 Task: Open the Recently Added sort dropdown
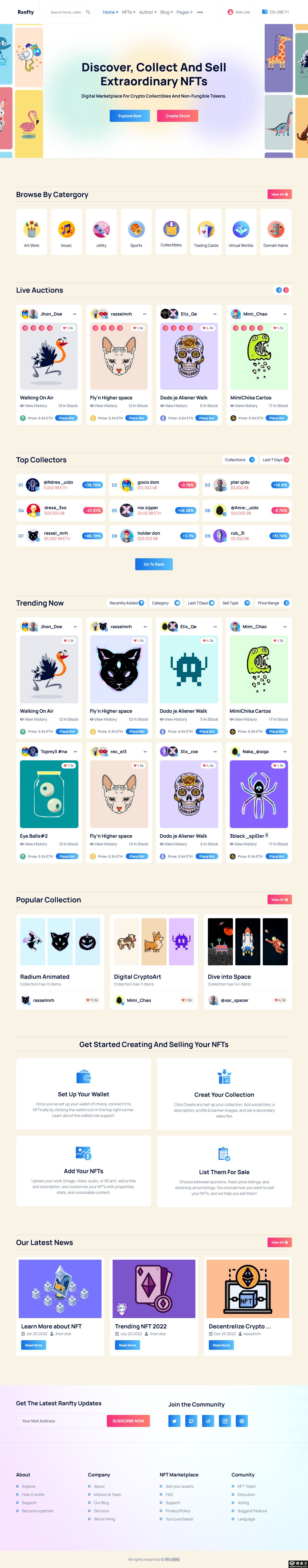[x=126, y=603]
